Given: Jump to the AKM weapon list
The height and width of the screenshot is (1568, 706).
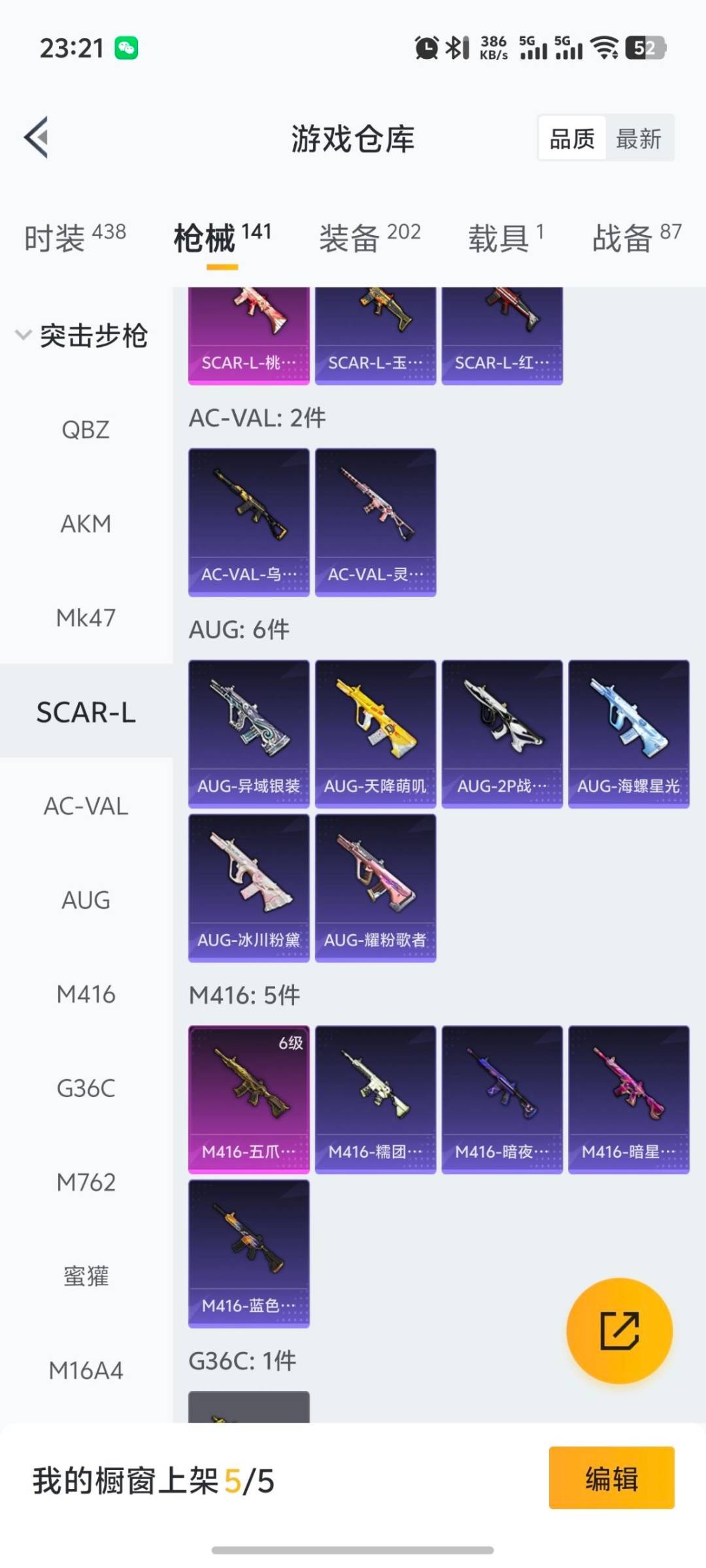Looking at the screenshot, I should [x=86, y=524].
